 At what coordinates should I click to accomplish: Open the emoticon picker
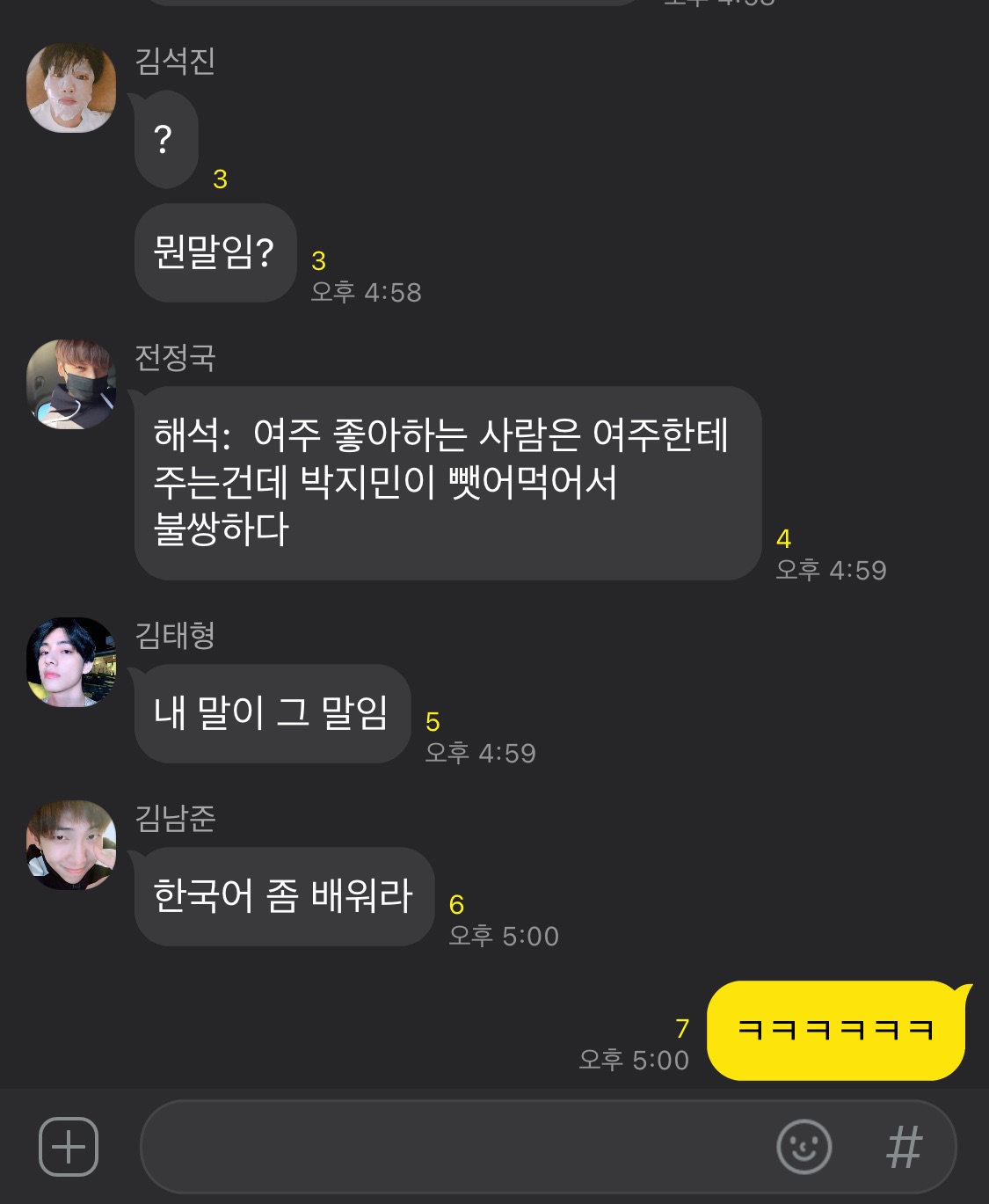point(804,1147)
